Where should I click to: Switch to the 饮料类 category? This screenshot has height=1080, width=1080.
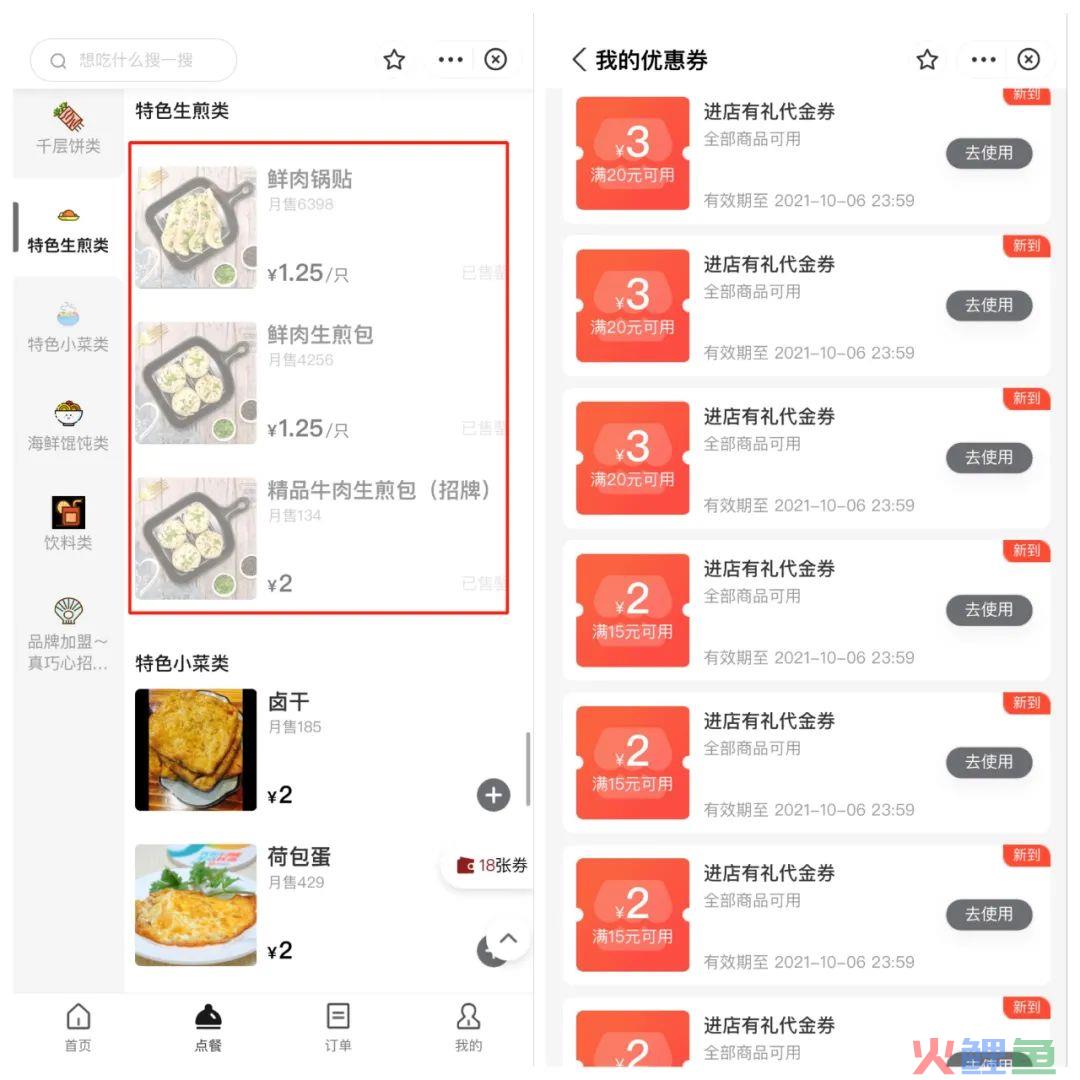pyautogui.click(x=68, y=524)
